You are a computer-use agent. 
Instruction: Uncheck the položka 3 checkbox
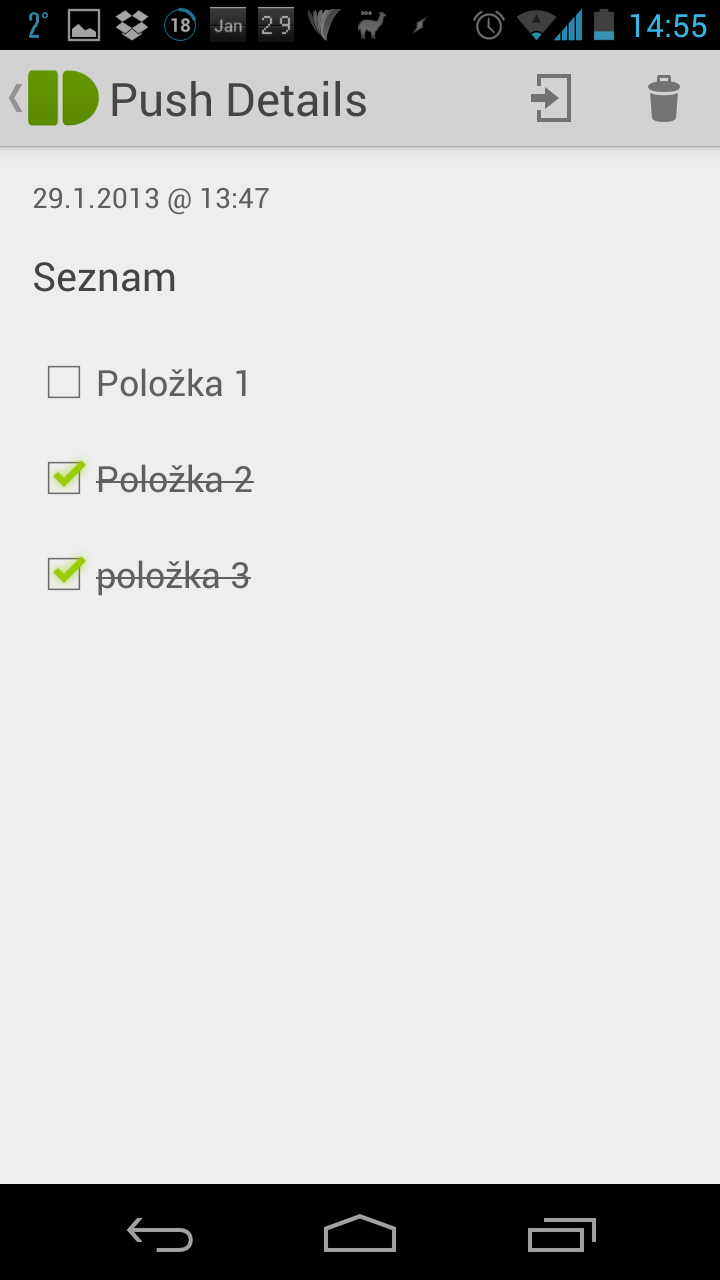pyautogui.click(x=64, y=574)
